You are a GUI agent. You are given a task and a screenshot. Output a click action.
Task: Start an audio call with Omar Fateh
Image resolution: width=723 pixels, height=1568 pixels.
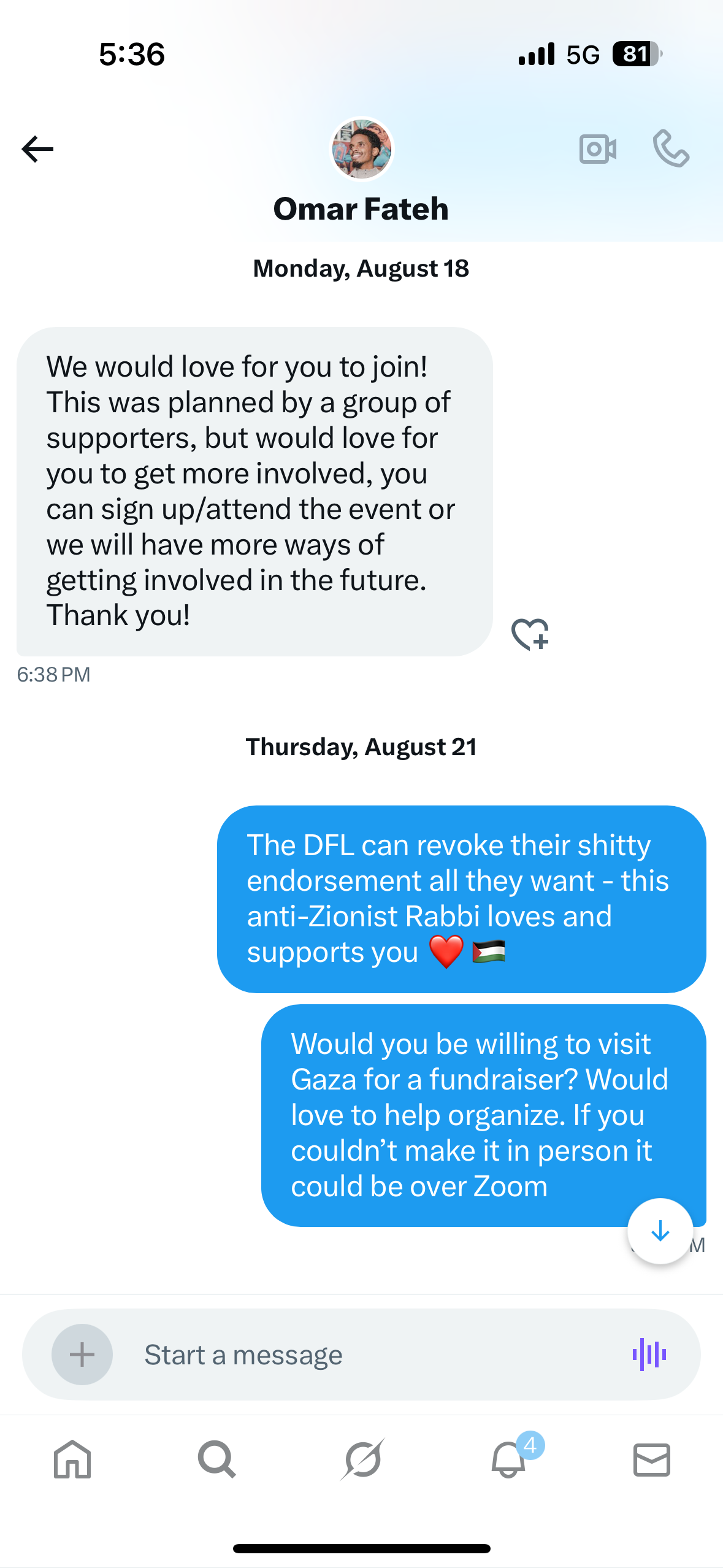[x=671, y=149]
